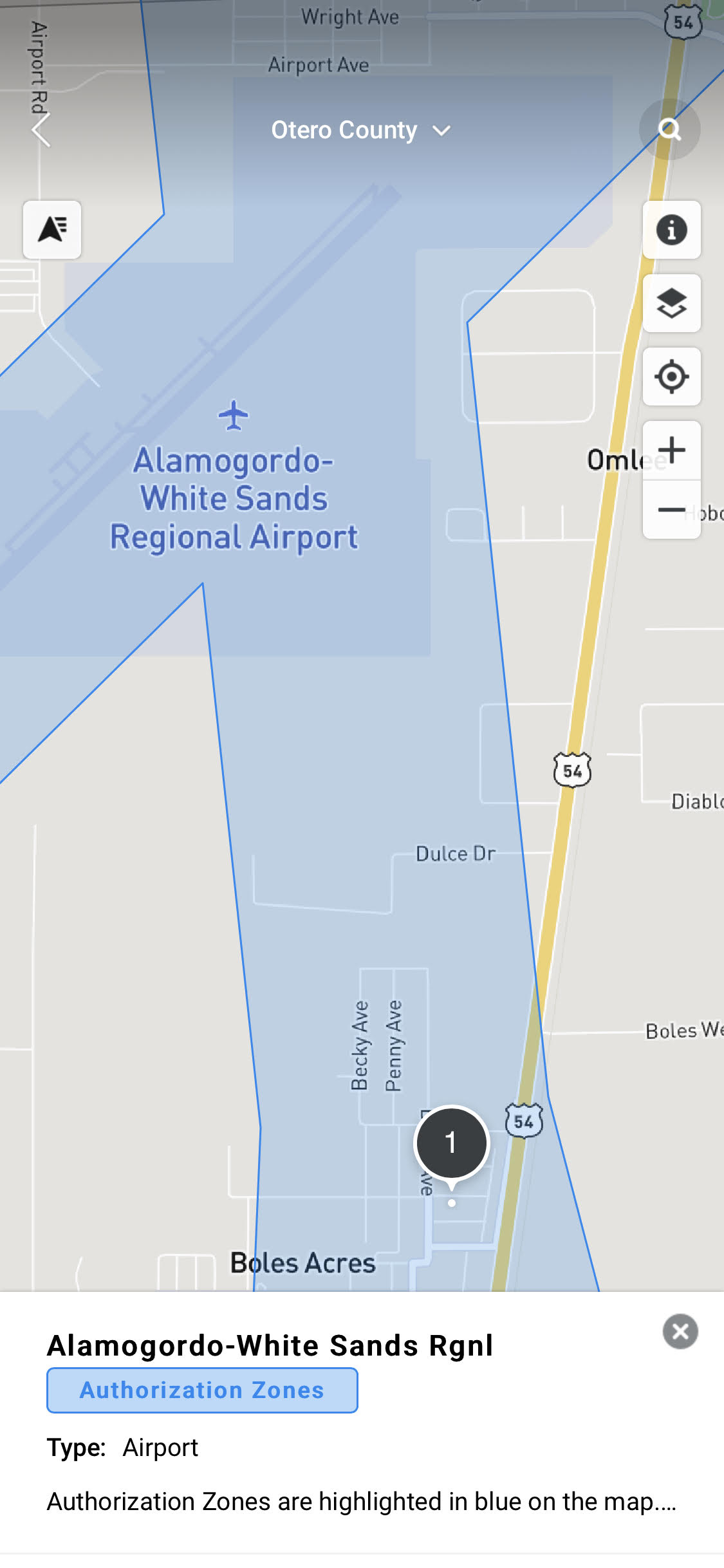Zoom in using the plus icon
This screenshot has width=724, height=1568.
point(671,450)
